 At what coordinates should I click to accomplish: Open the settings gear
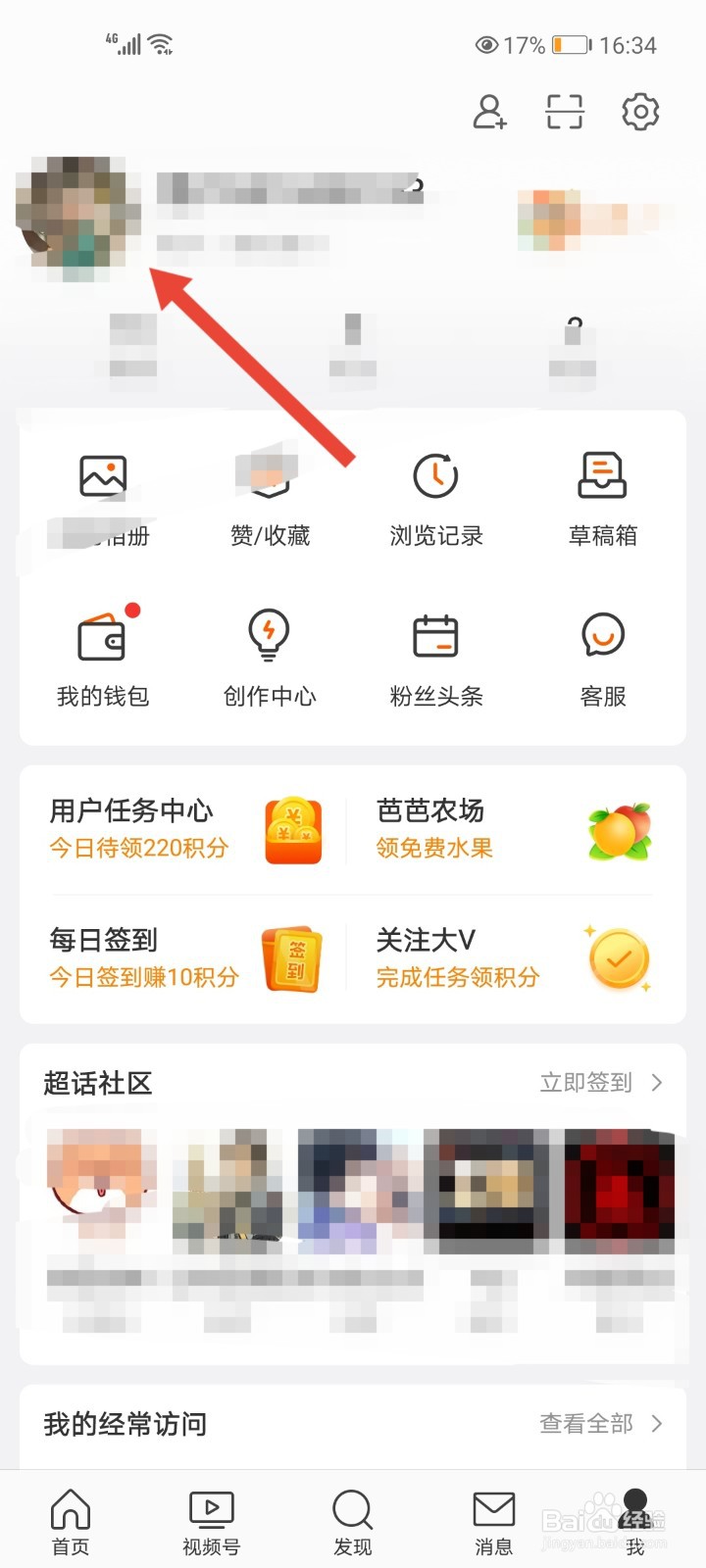[640, 112]
